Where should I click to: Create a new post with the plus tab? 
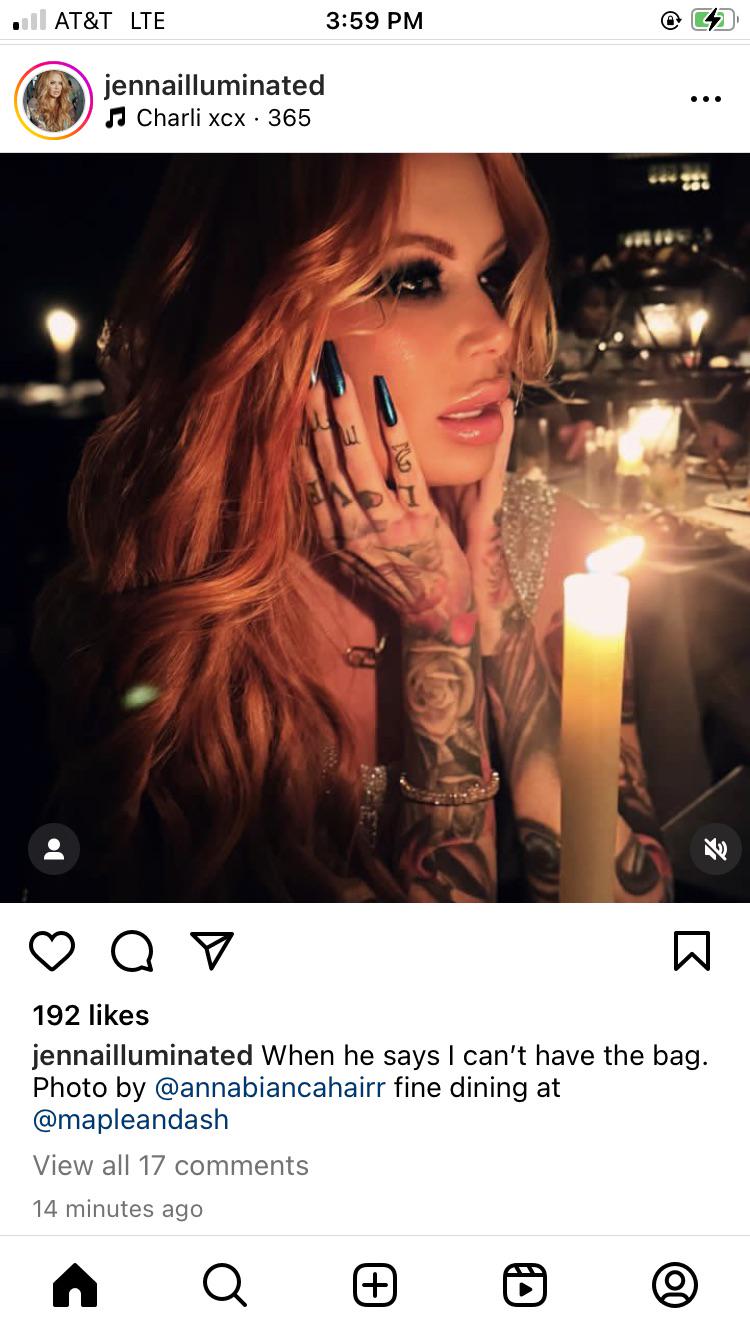[x=375, y=1285]
